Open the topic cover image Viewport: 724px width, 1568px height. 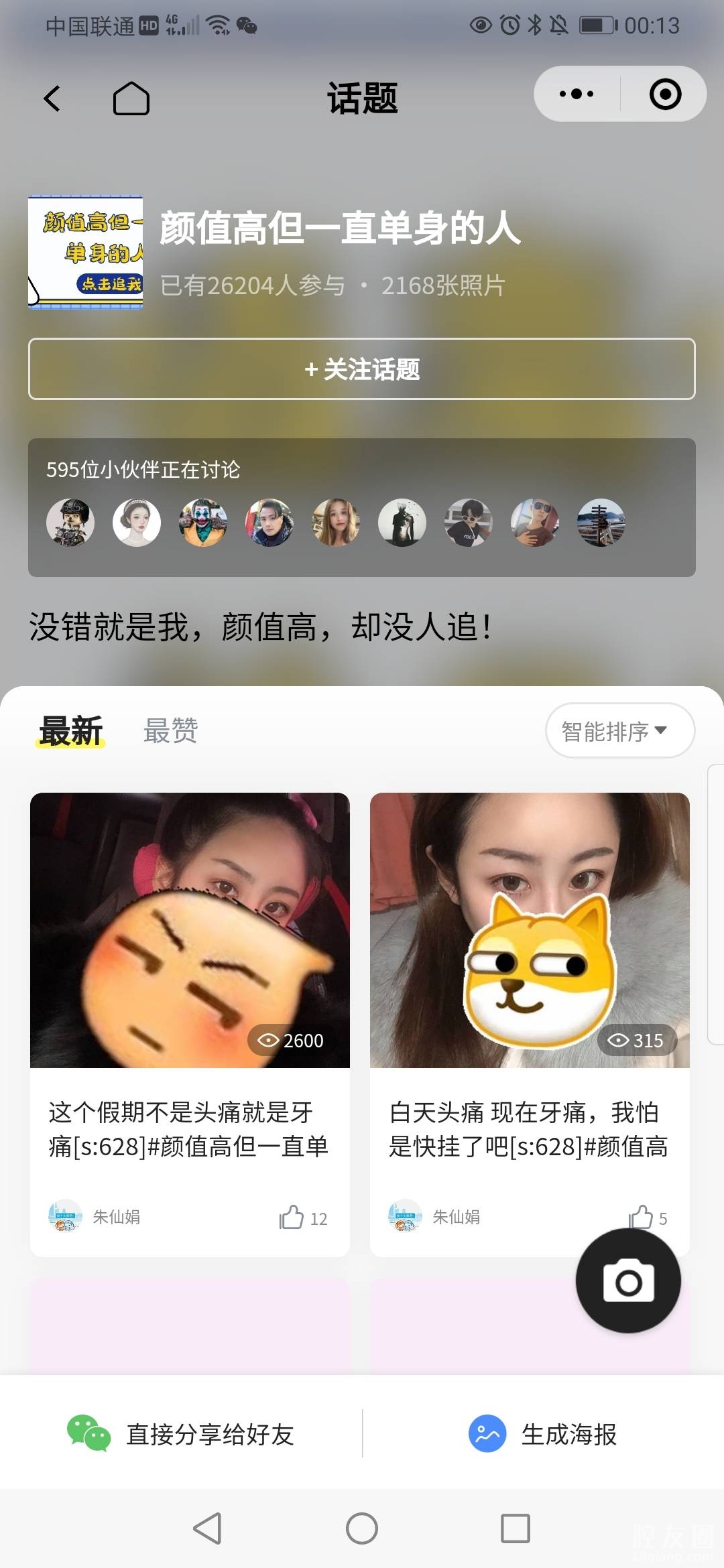[85, 253]
